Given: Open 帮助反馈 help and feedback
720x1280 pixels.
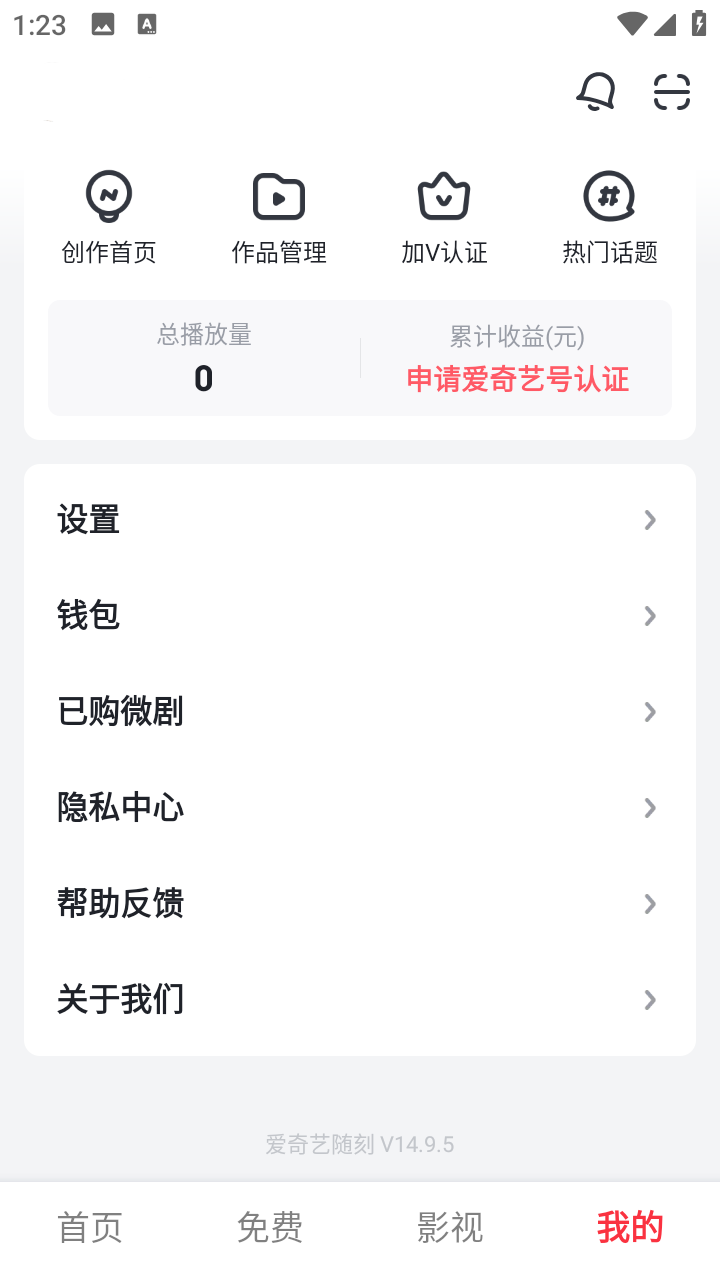Looking at the screenshot, I should click(x=359, y=903).
